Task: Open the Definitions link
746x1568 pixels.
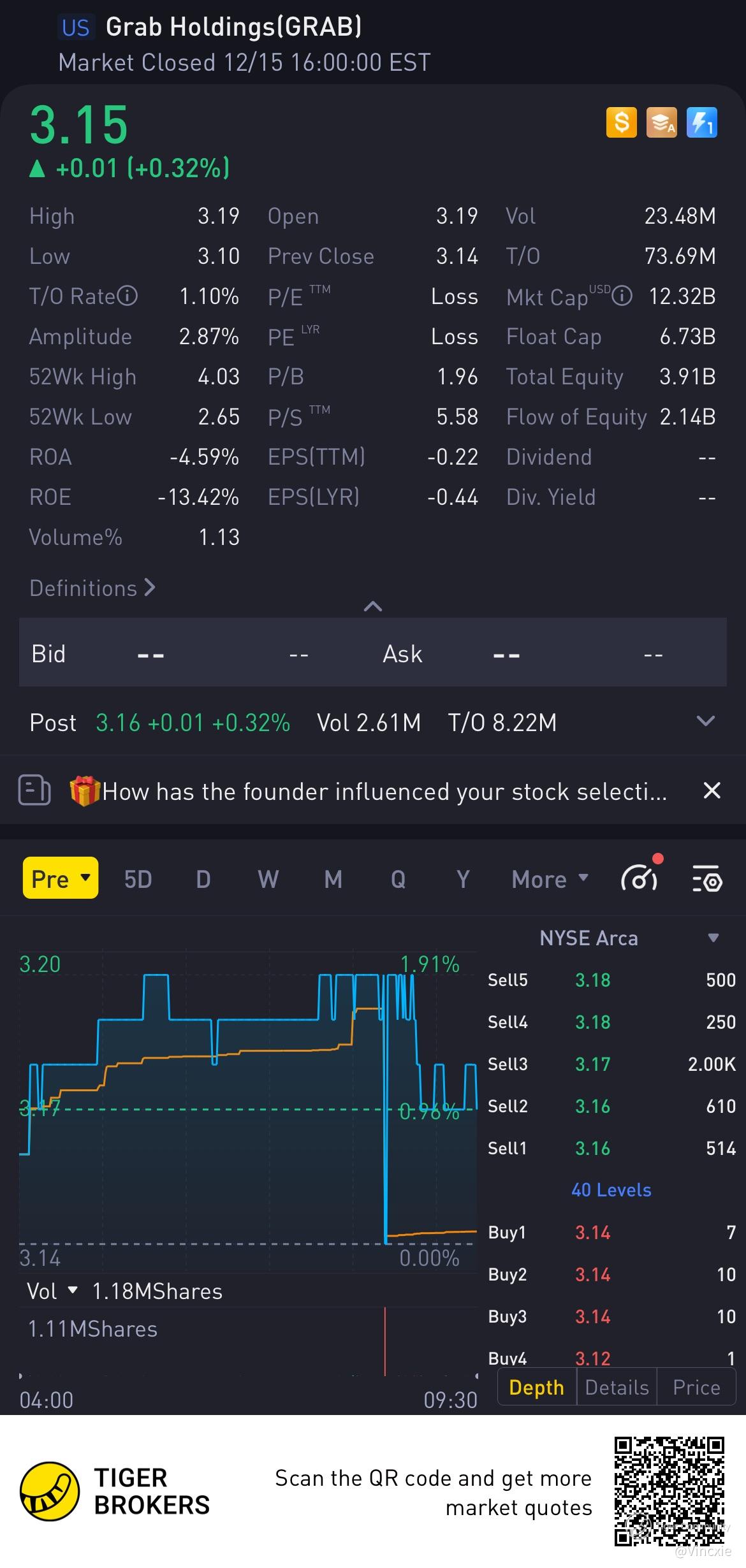Action: pyautogui.click(x=92, y=588)
